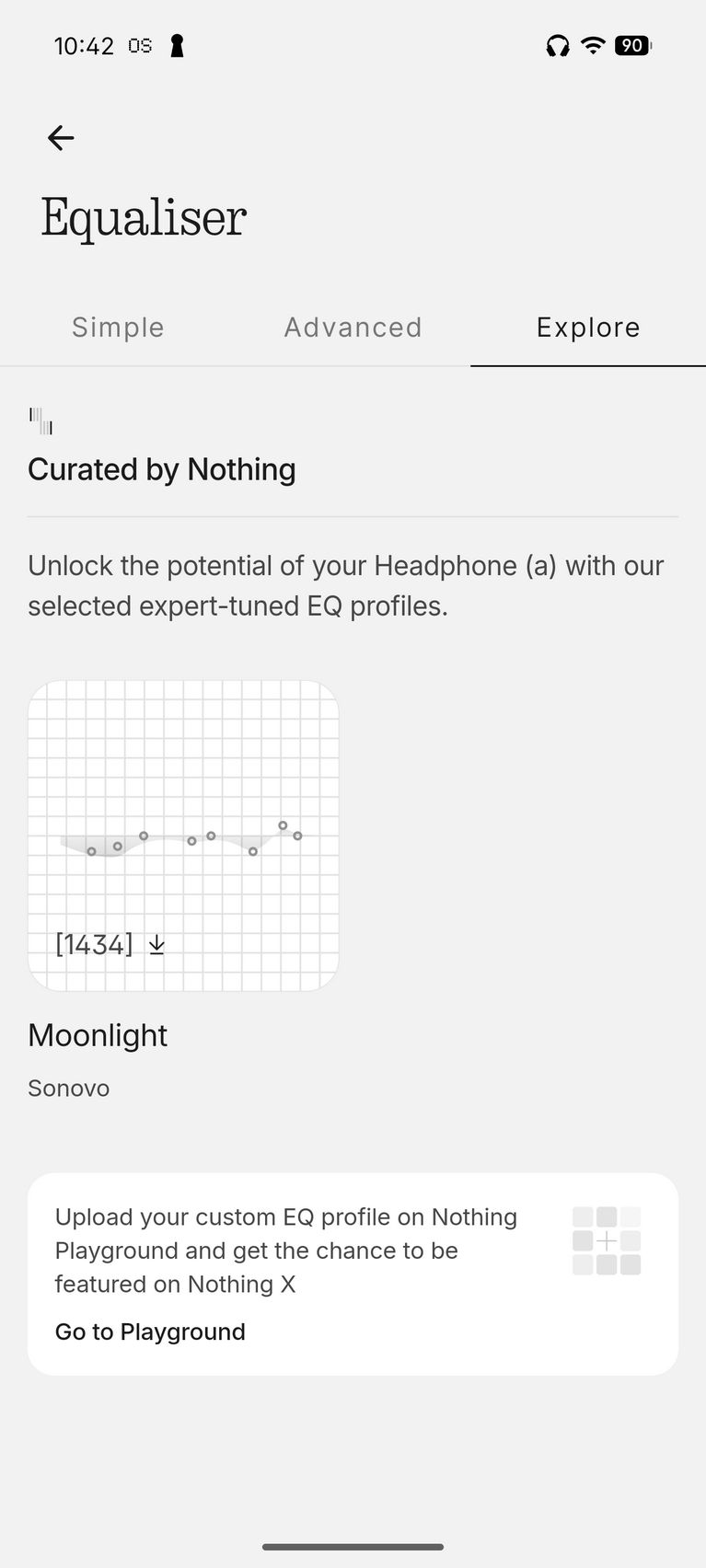This screenshot has height=1568, width=706.
Task: Go back using the arrow icon
Action: coord(61,138)
